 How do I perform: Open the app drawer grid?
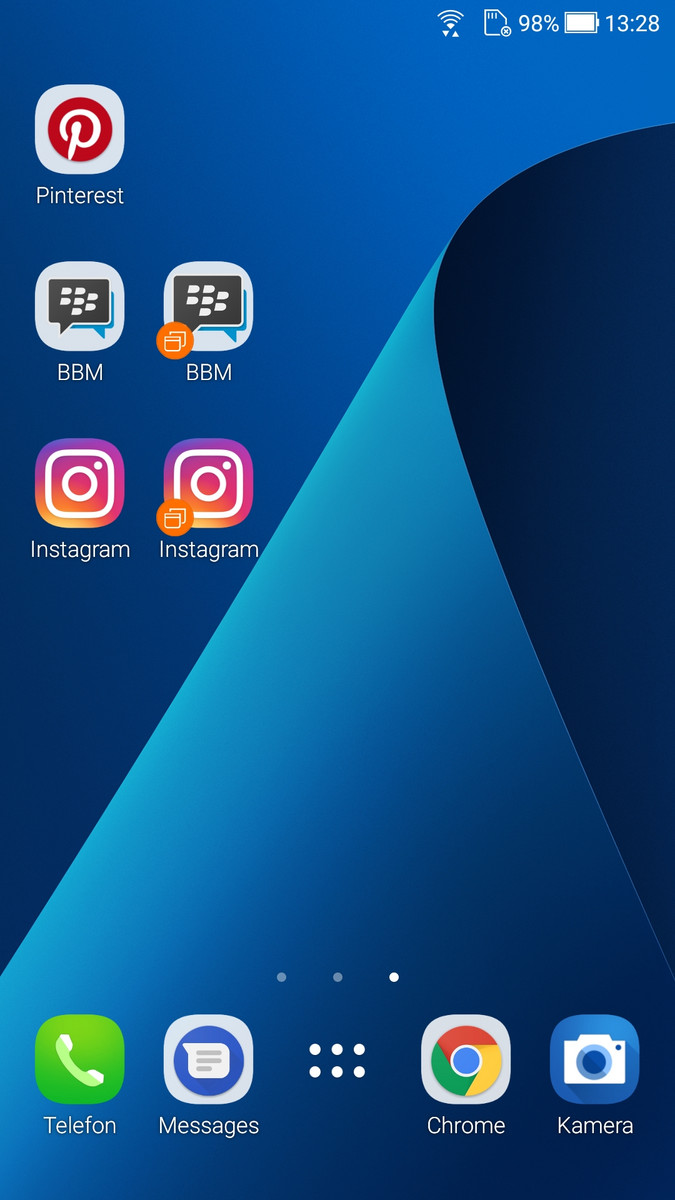(x=337, y=1060)
